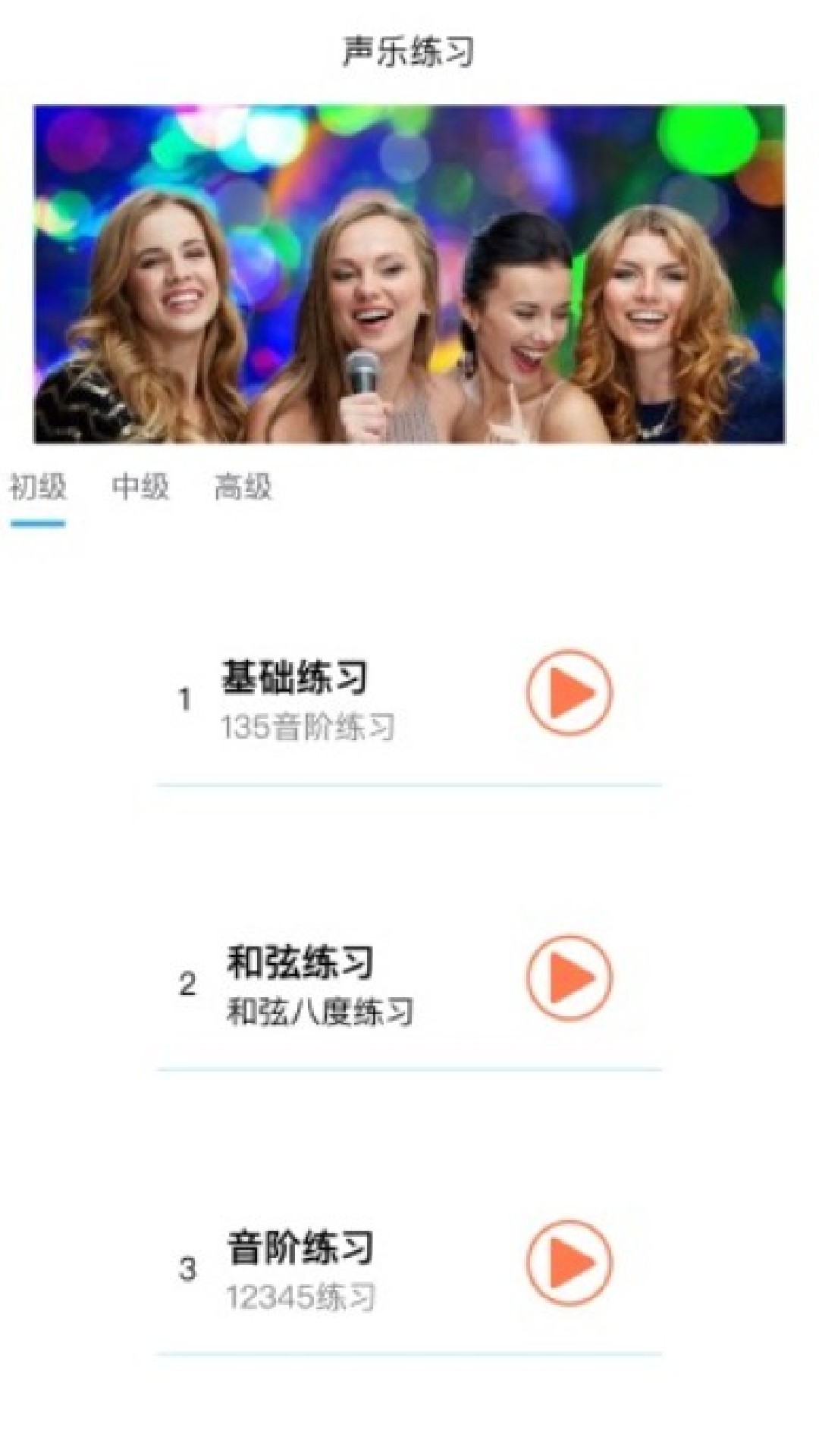Switch to the 初级 tab
Image resolution: width=819 pixels, height=1456 pixels.
coord(38,488)
